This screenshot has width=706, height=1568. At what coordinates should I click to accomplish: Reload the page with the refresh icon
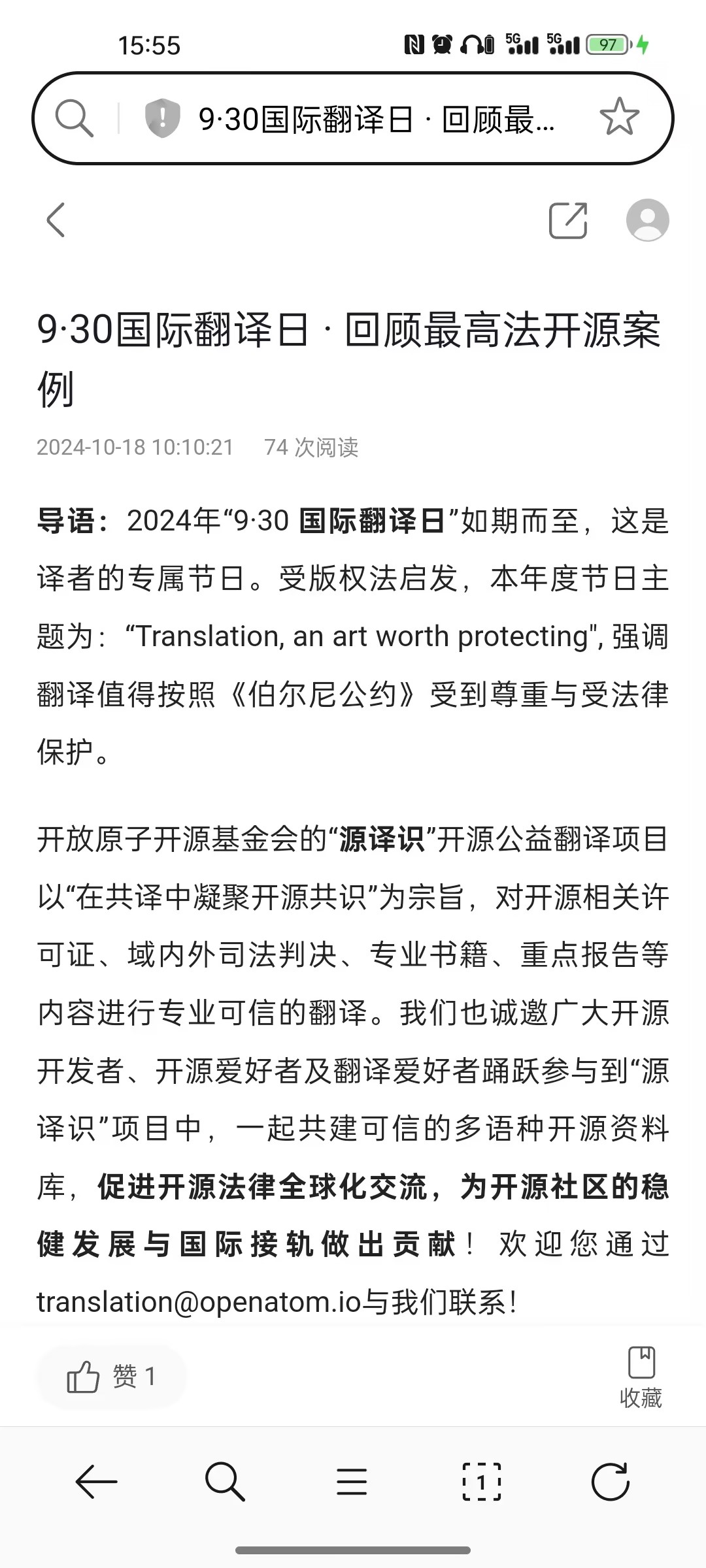(x=610, y=1482)
